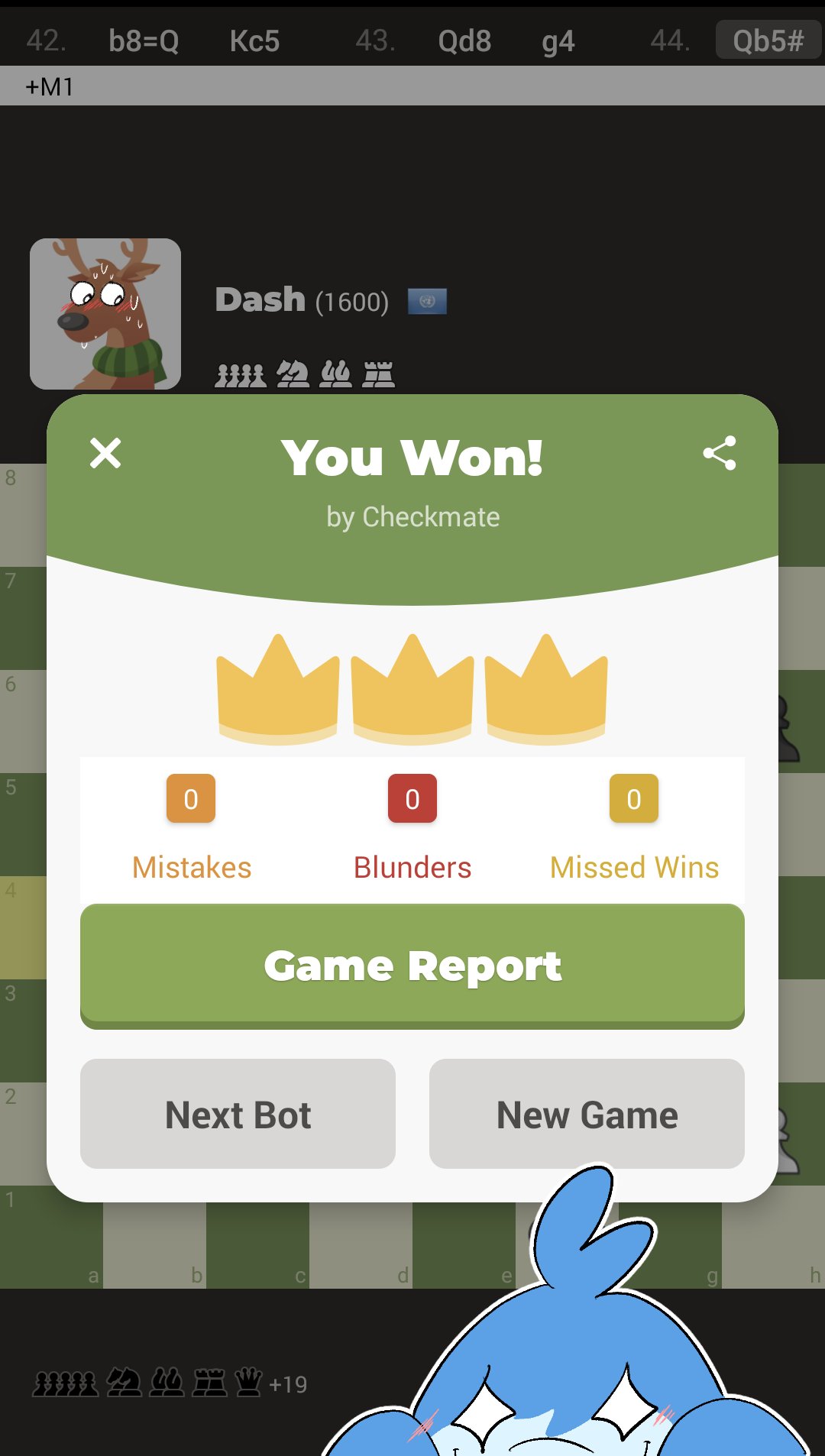The width and height of the screenshot is (825, 1456).
Task: Show position after black's move g4
Action: (558, 40)
